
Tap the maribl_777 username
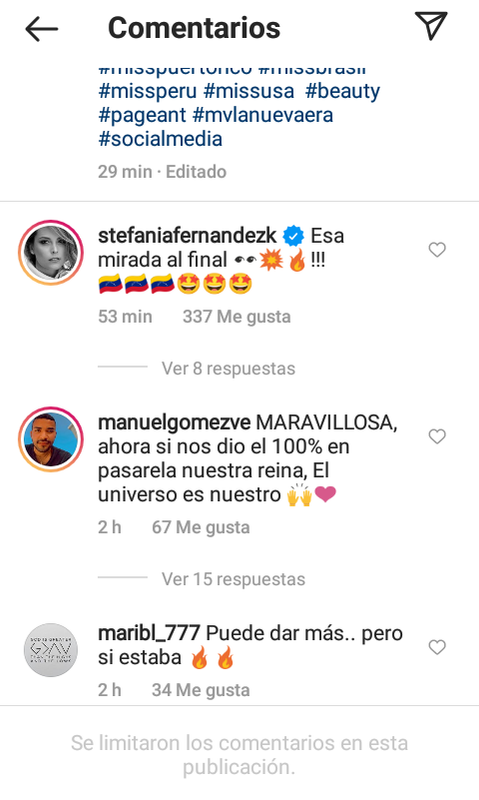click(x=148, y=634)
